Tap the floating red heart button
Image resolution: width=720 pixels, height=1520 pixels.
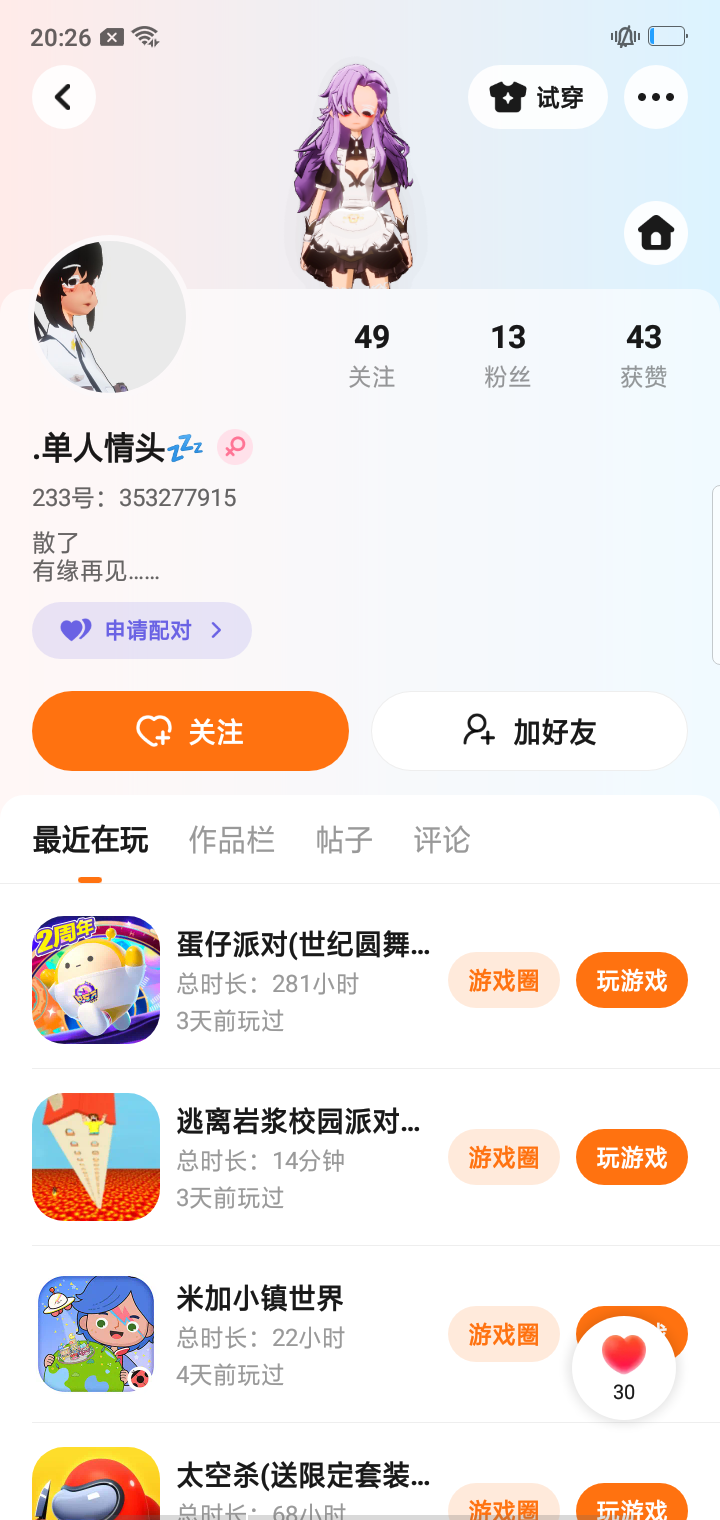coord(624,1366)
